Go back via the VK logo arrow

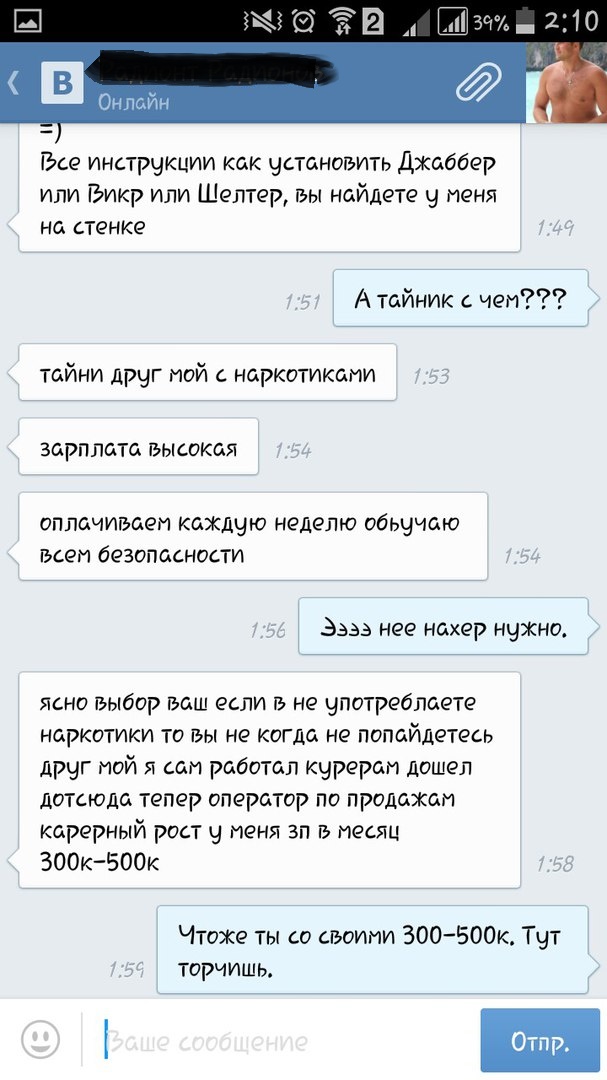pyautogui.click(x=45, y=84)
